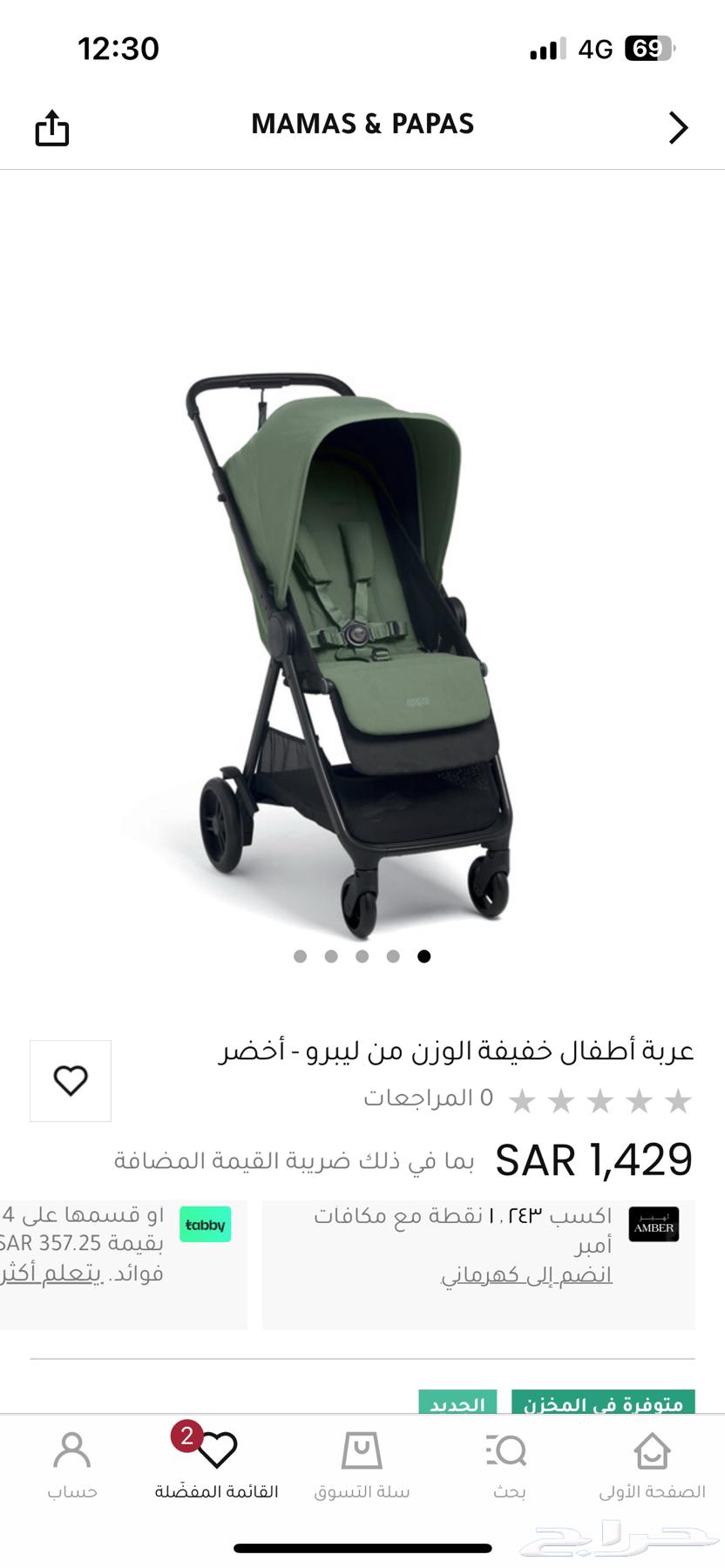Viewport: 725px width, 1568px height.
Task: Switch to the بحث tab
Action: [507, 1467]
